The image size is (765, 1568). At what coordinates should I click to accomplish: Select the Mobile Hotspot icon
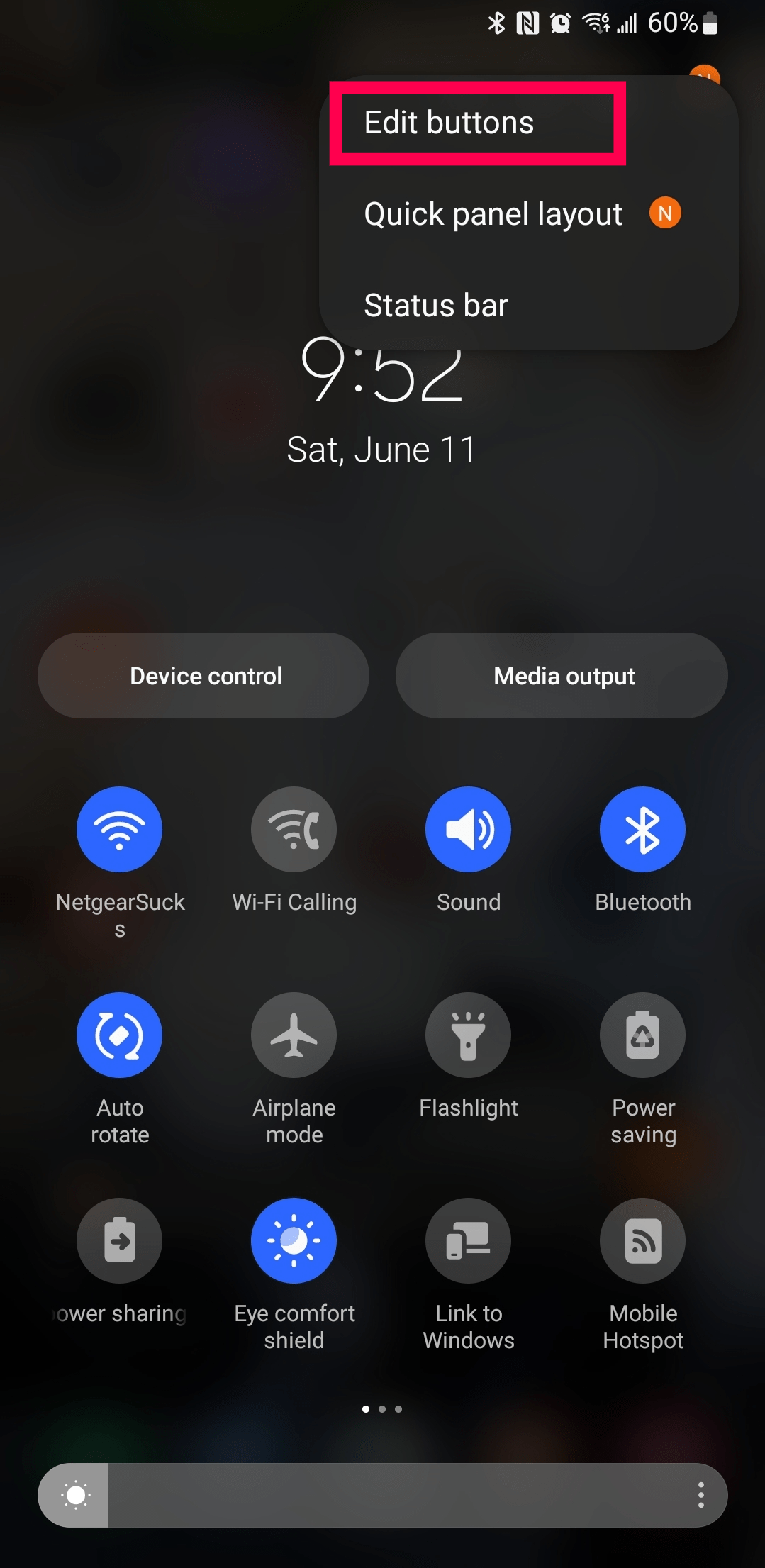642,1240
